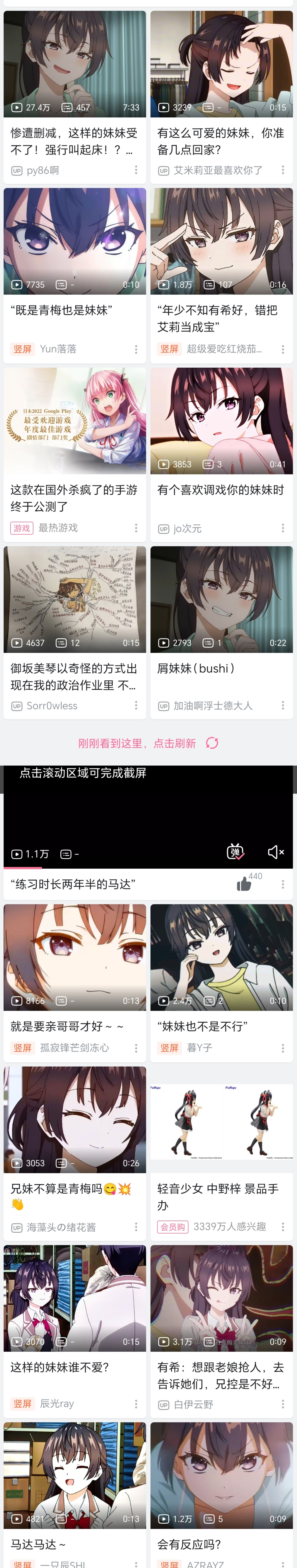Open more options for 练习时长两年半的马达
The width and height of the screenshot is (297, 1568).
282,884
